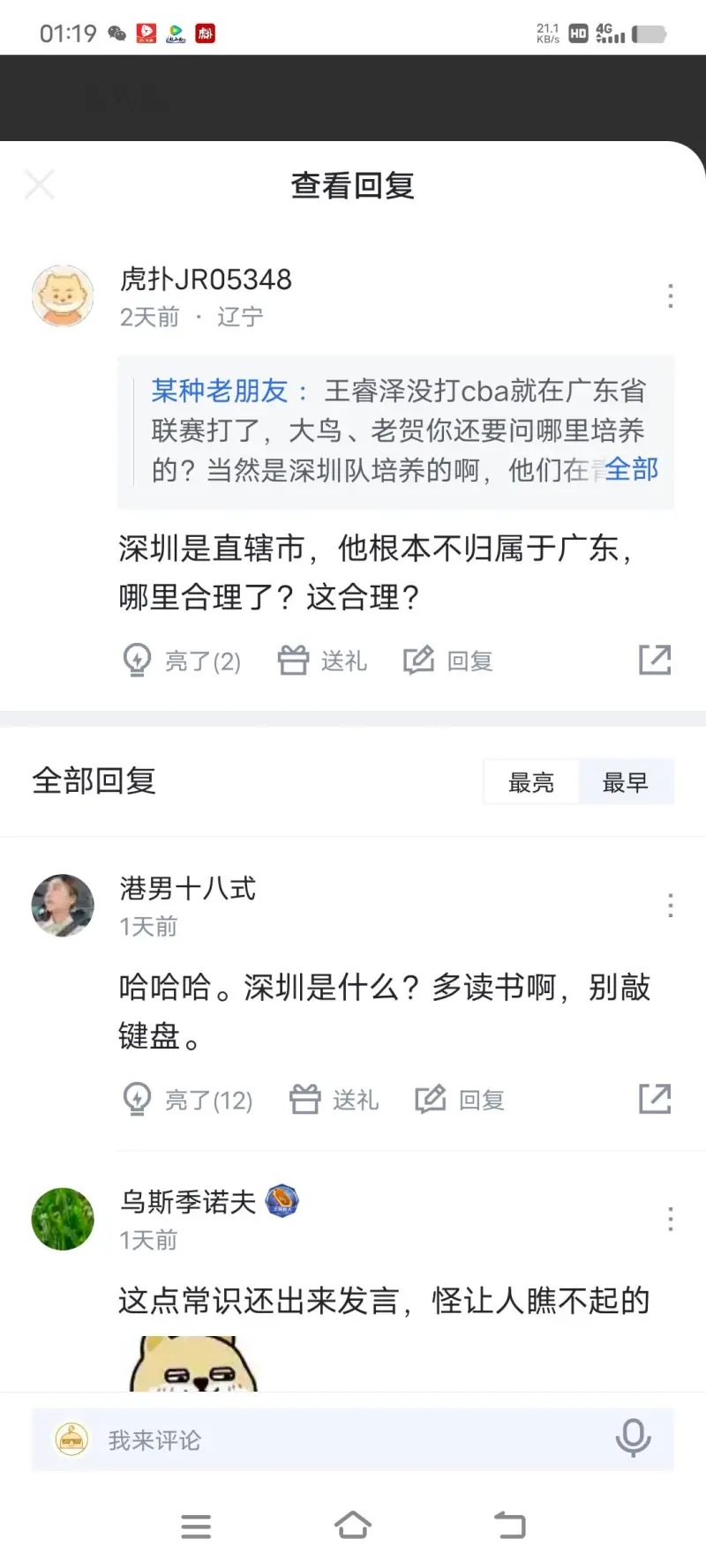Go back using system navigation button
Viewport: 706px width, 1568px height.
[x=509, y=1525]
